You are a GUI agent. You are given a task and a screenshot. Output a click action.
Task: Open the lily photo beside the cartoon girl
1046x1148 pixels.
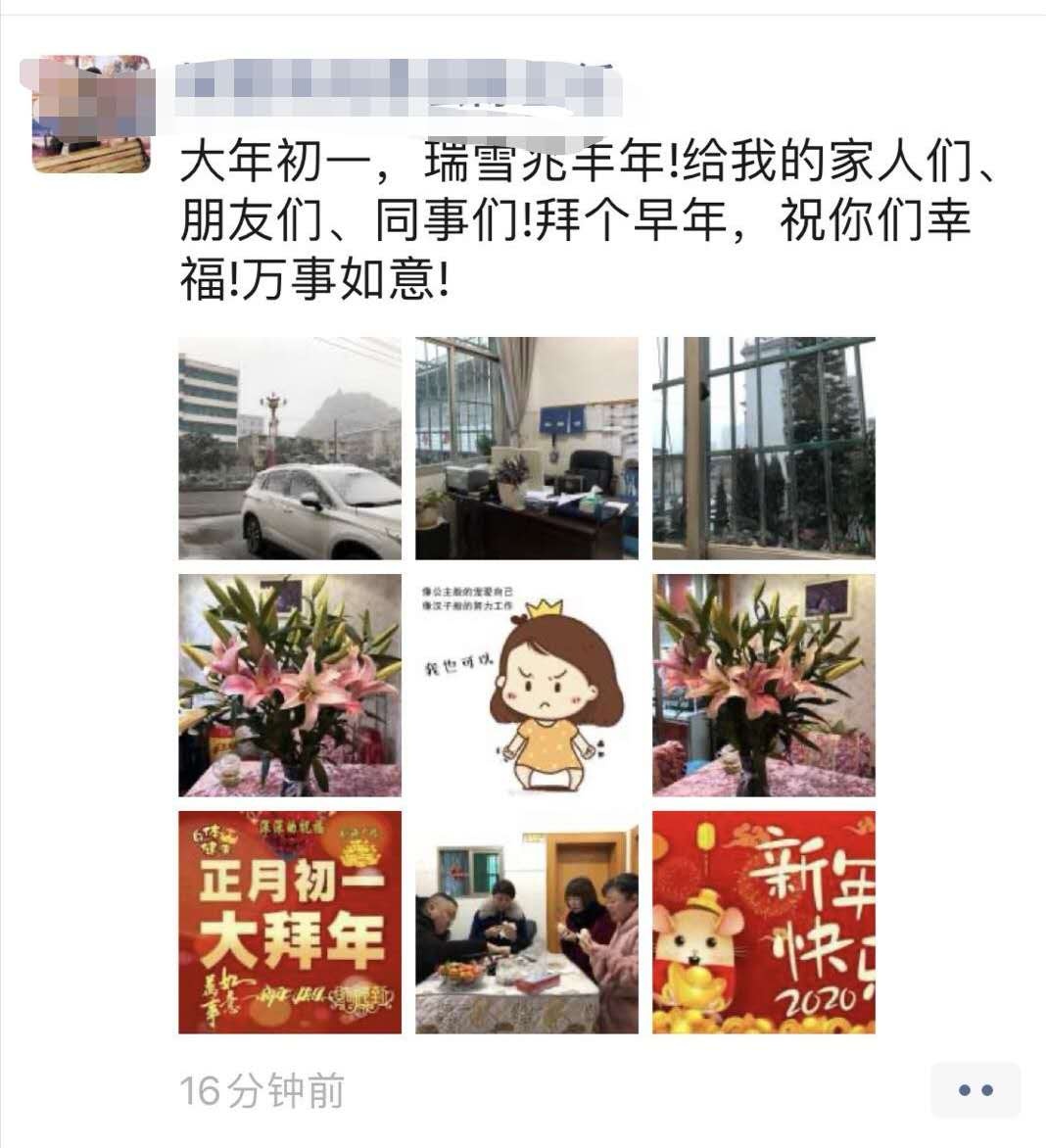click(x=764, y=685)
